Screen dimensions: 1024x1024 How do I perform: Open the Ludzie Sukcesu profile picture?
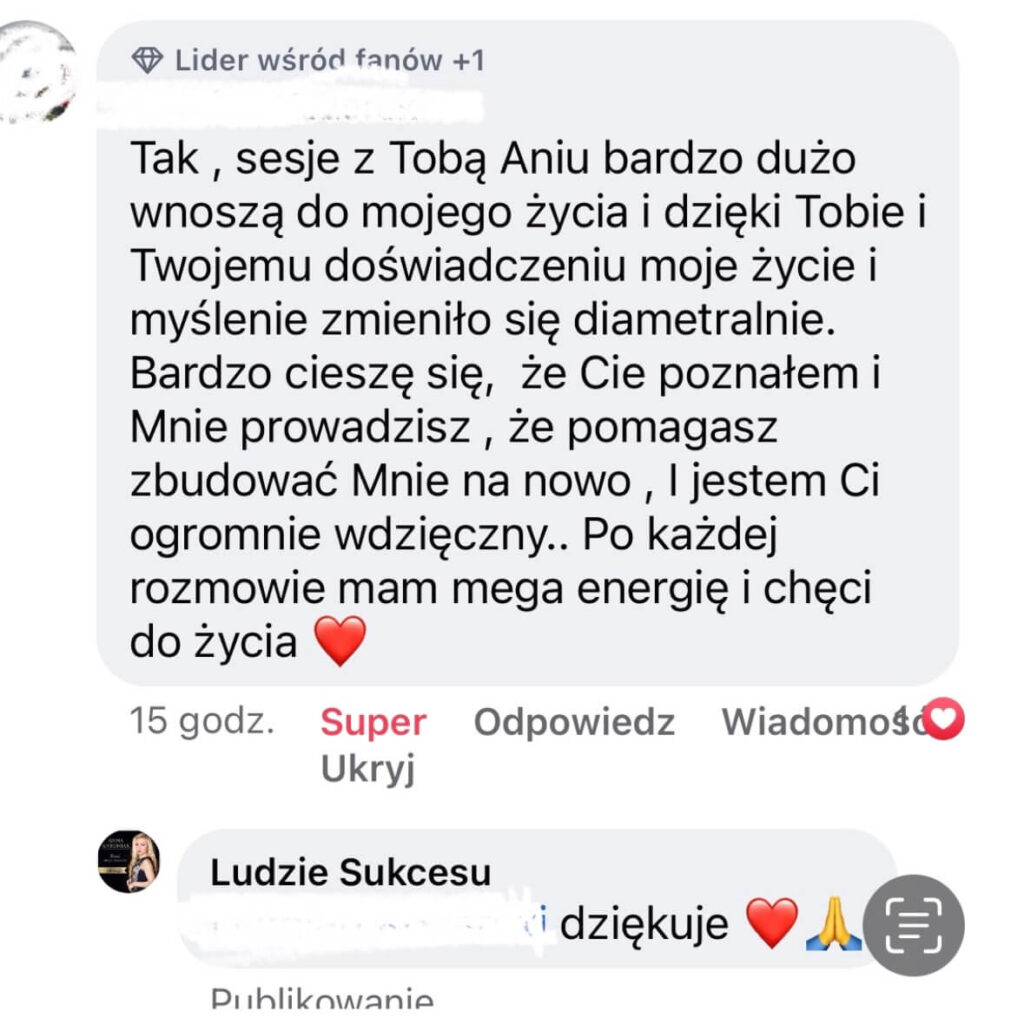[128, 860]
